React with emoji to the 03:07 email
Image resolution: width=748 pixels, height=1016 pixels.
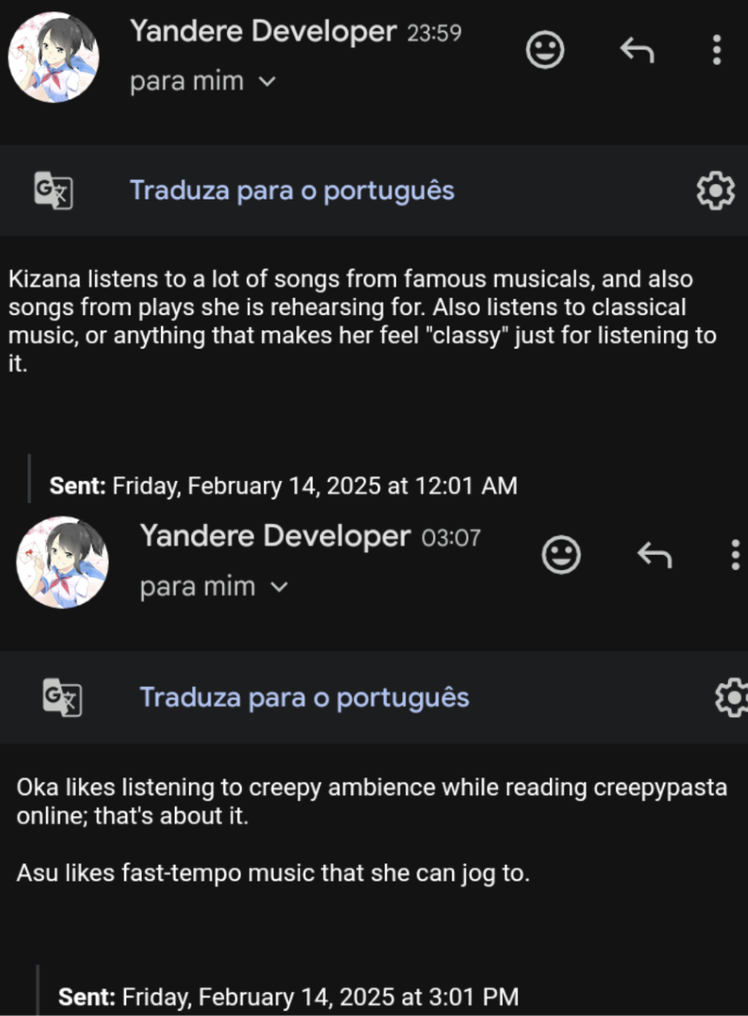click(x=561, y=554)
